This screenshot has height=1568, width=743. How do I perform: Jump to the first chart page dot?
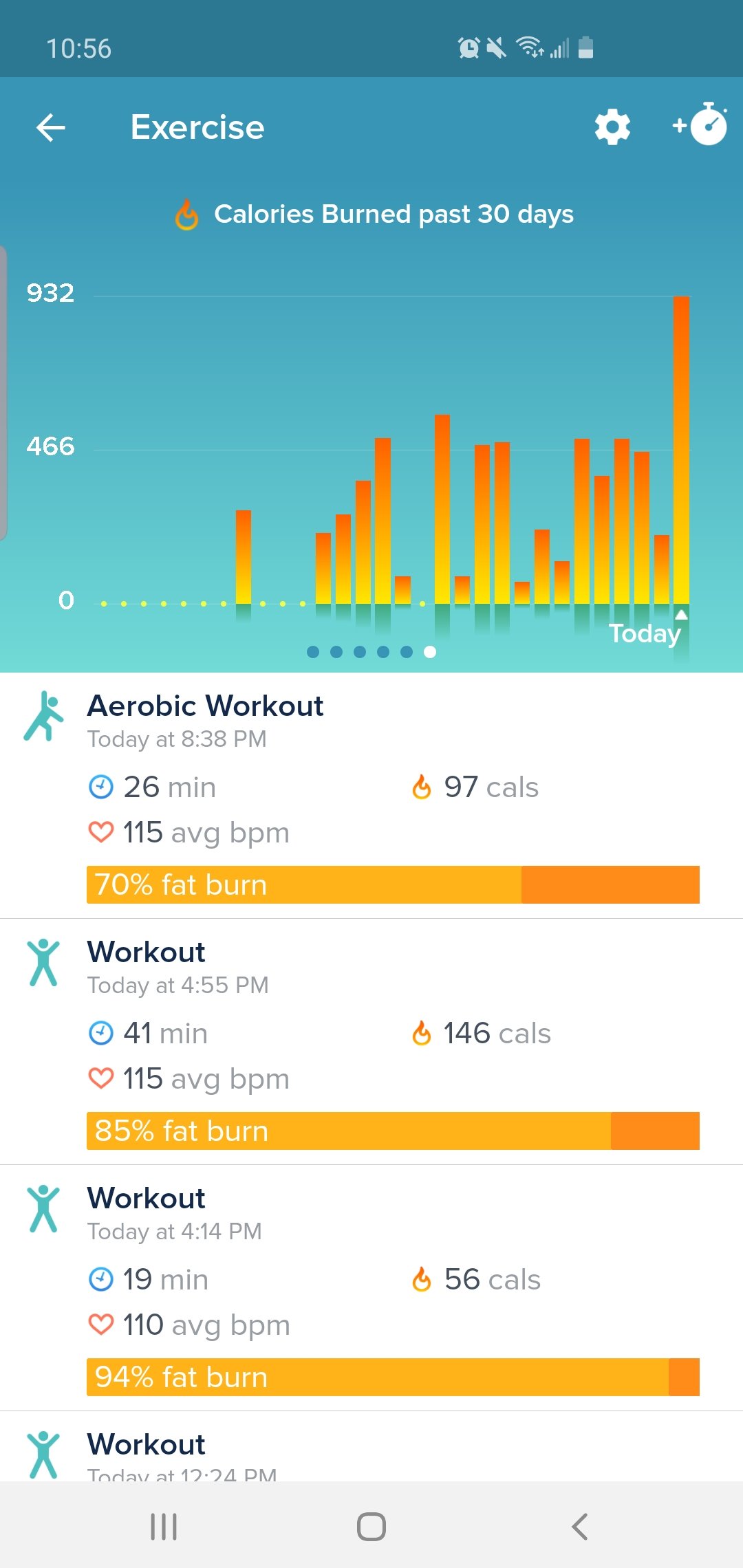tap(313, 652)
